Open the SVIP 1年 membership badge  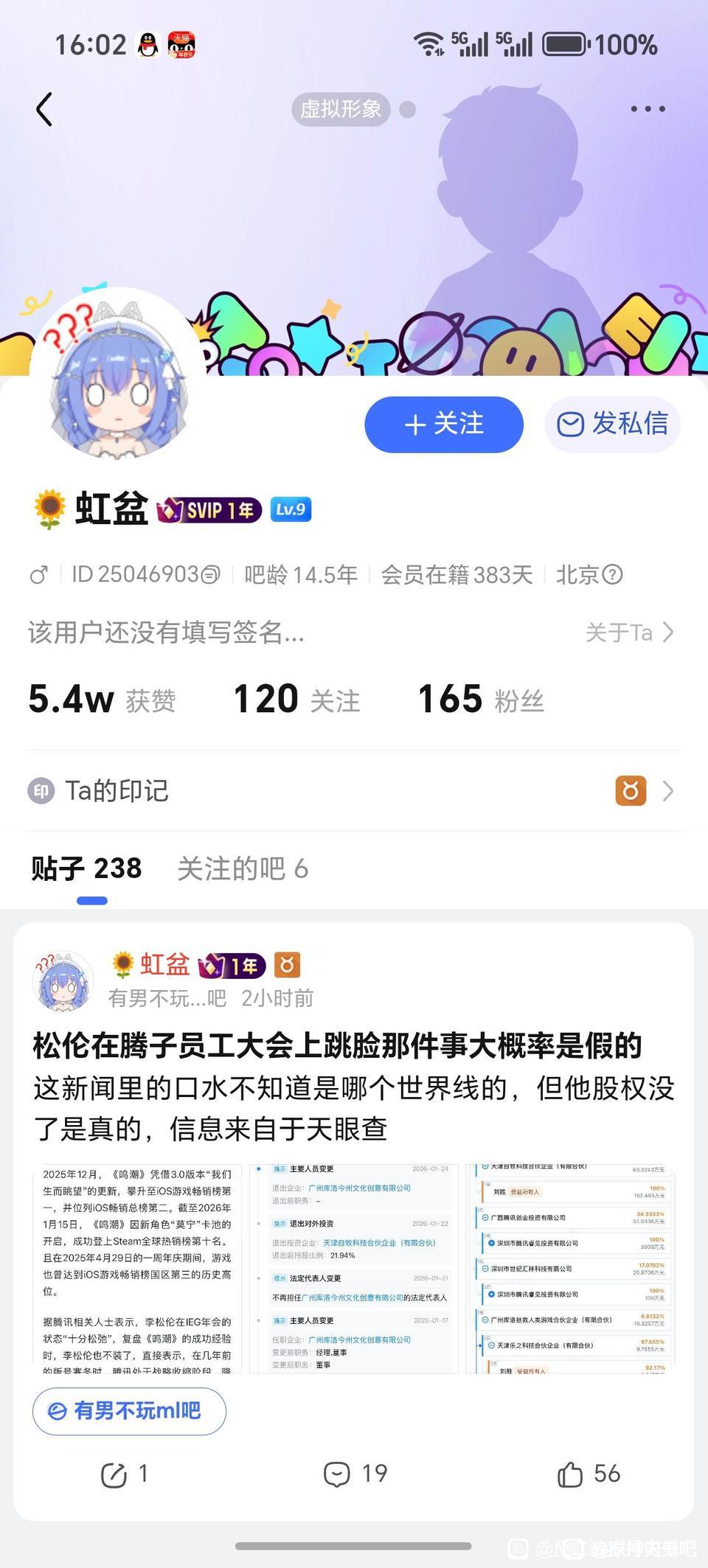point(210,510)
